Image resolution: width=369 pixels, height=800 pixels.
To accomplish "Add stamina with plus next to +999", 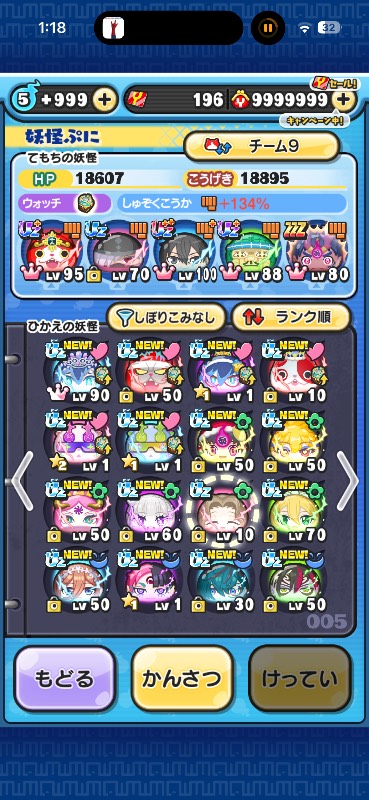I will (104, 99).
